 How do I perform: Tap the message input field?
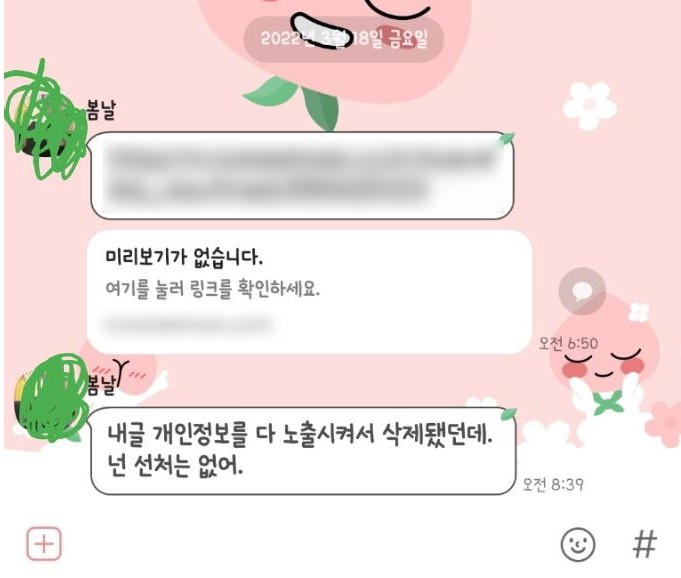[x=300, y=544]
